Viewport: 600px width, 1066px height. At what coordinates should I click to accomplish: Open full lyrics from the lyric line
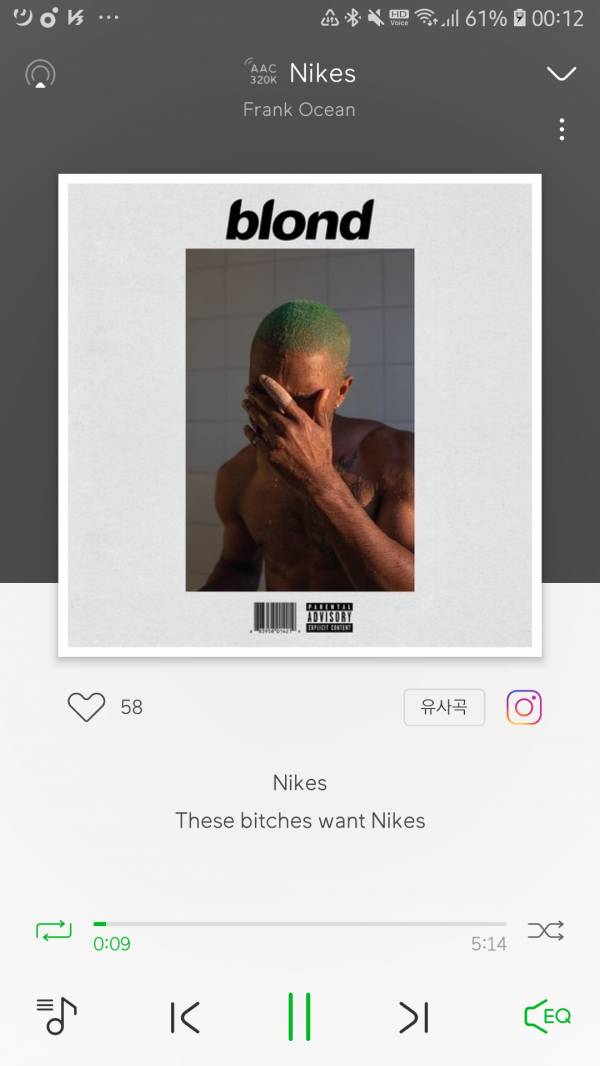300,820
